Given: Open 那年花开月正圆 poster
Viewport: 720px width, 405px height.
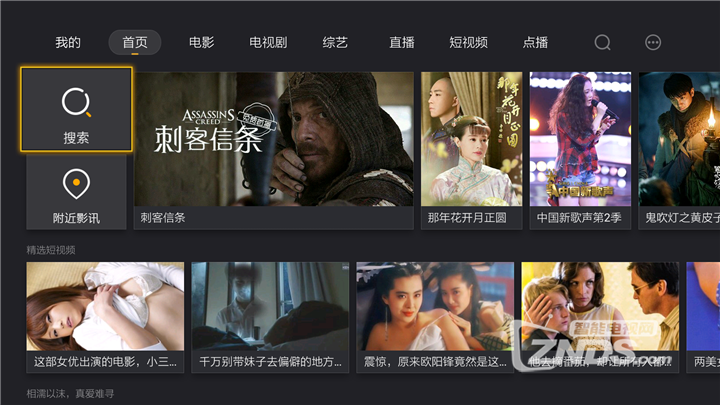Looking at the screenshot, I should [x=470, y=148].
